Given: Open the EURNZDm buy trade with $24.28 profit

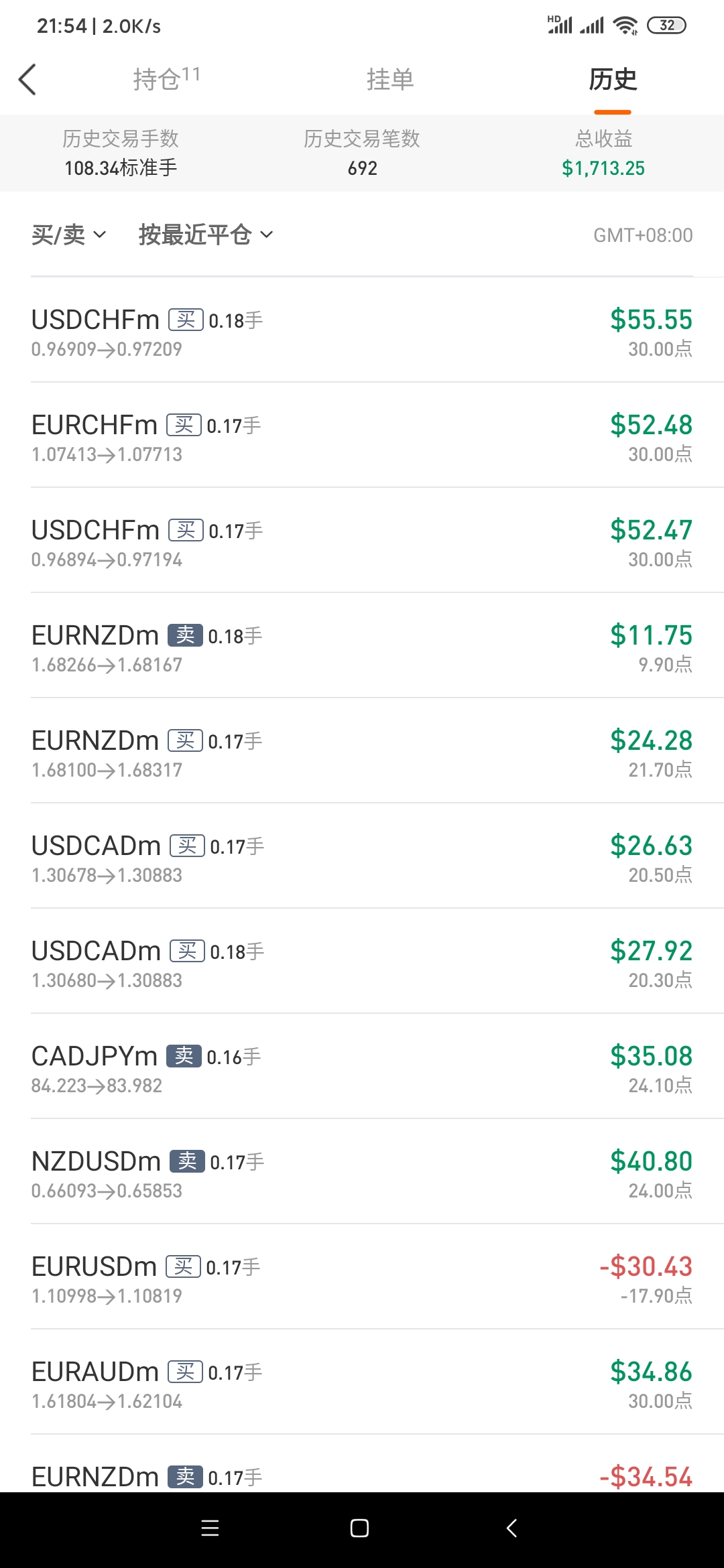Looking at the screenshot, I should (x=362, y=751).
